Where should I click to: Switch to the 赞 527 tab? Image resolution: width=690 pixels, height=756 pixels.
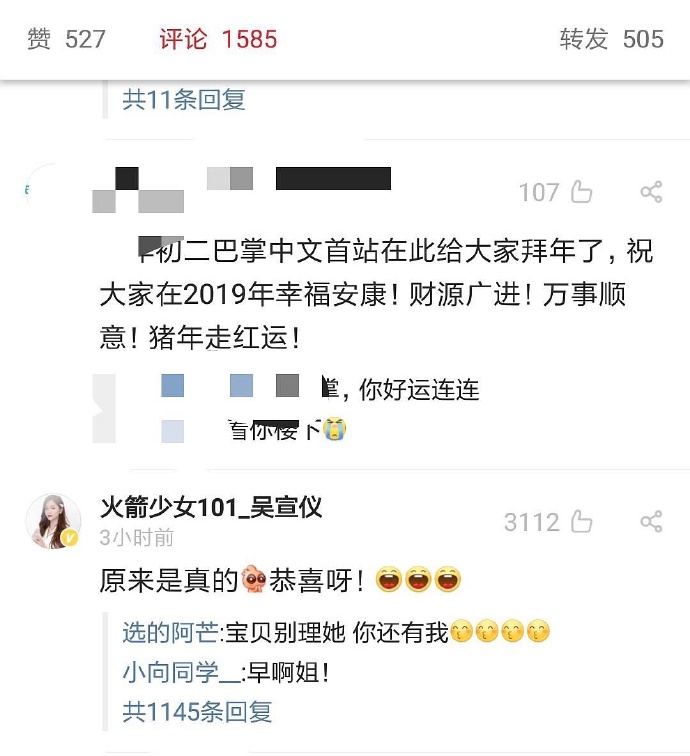pos(66,39)
